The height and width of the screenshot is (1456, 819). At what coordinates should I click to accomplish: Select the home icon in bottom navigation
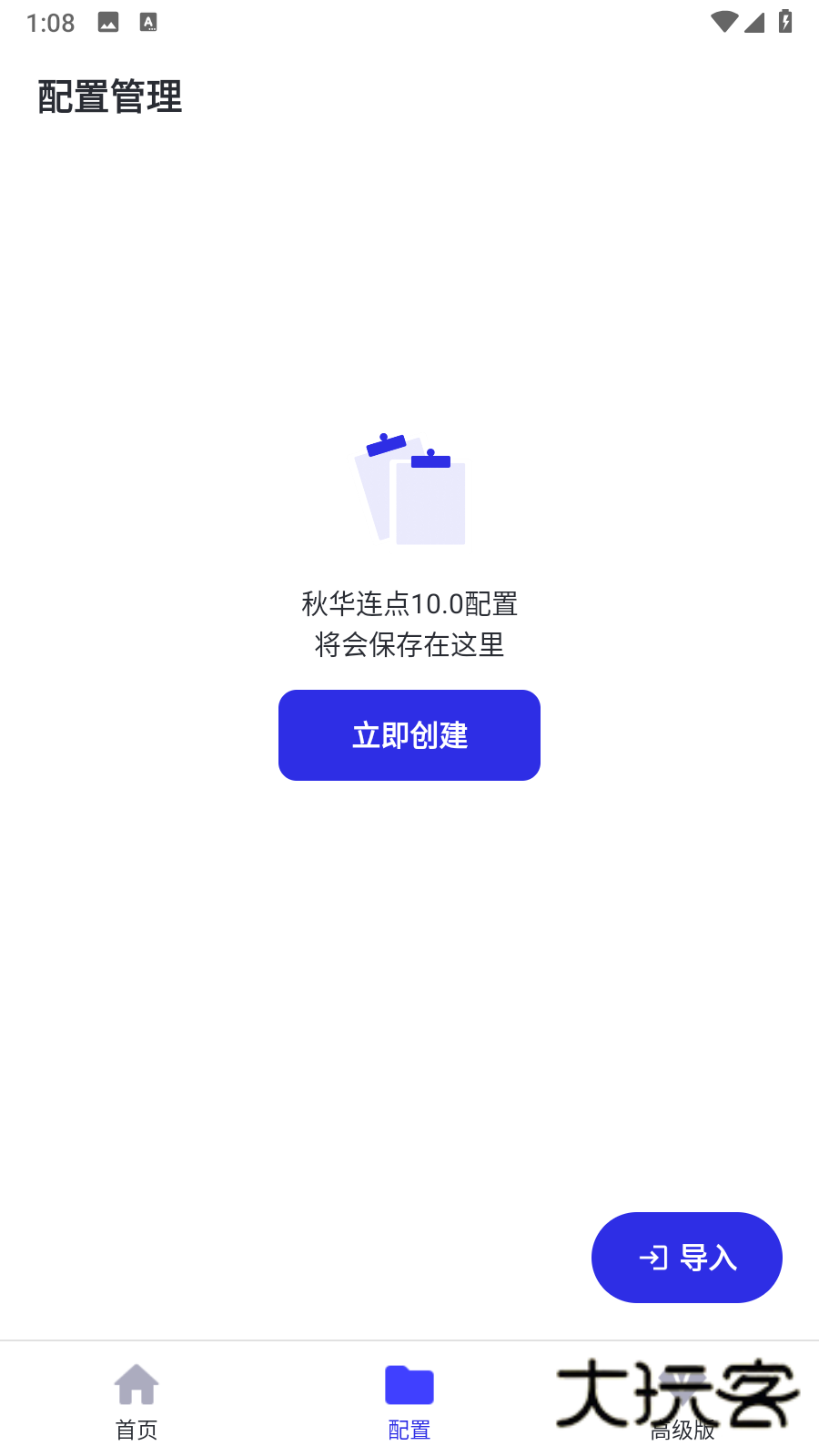click(136, 1384)
